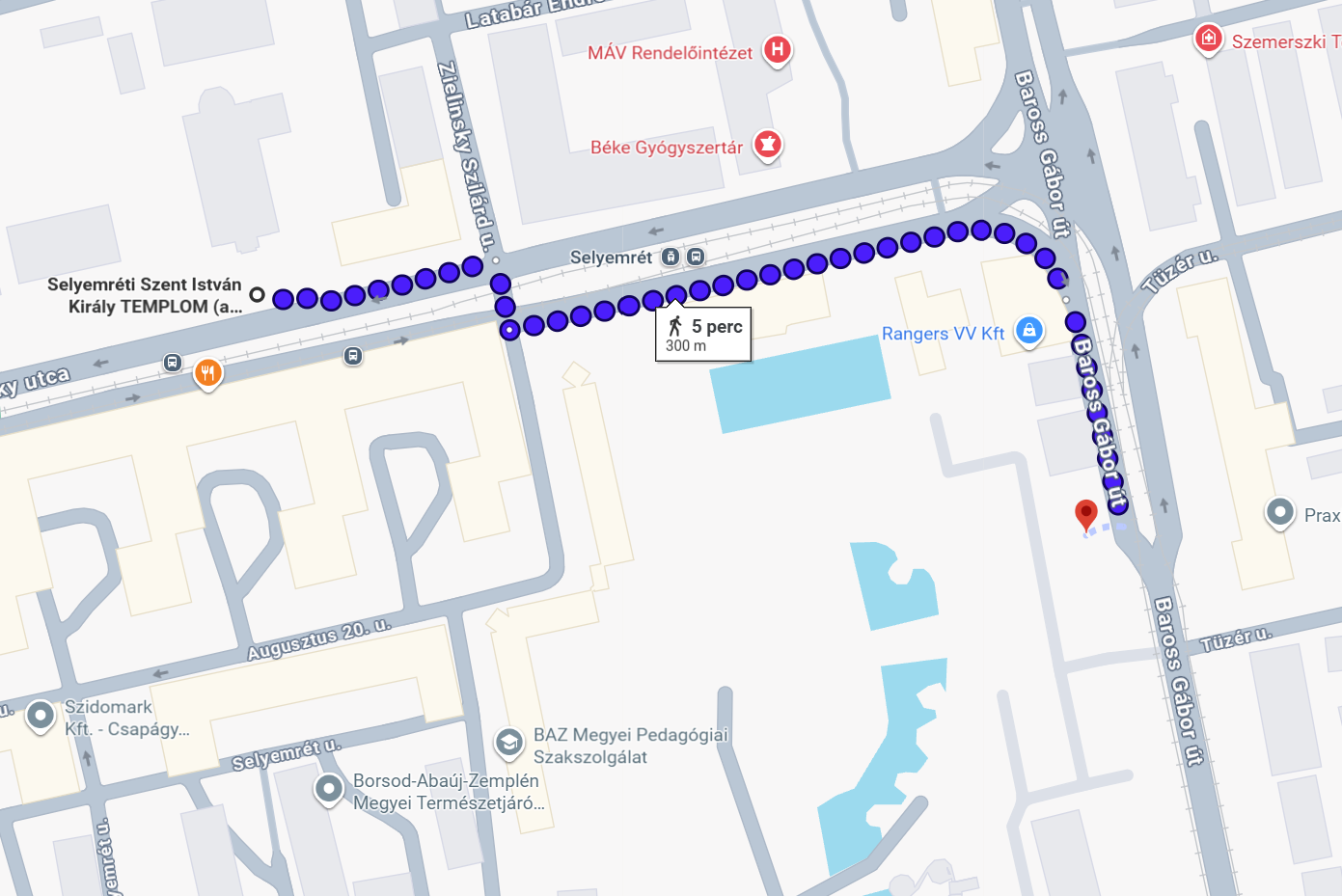1342x896 pixels.
Task: Select the Béke Gyógyszertár pharmacy marker
Action: pyautogui.click(x=767, y=145)
